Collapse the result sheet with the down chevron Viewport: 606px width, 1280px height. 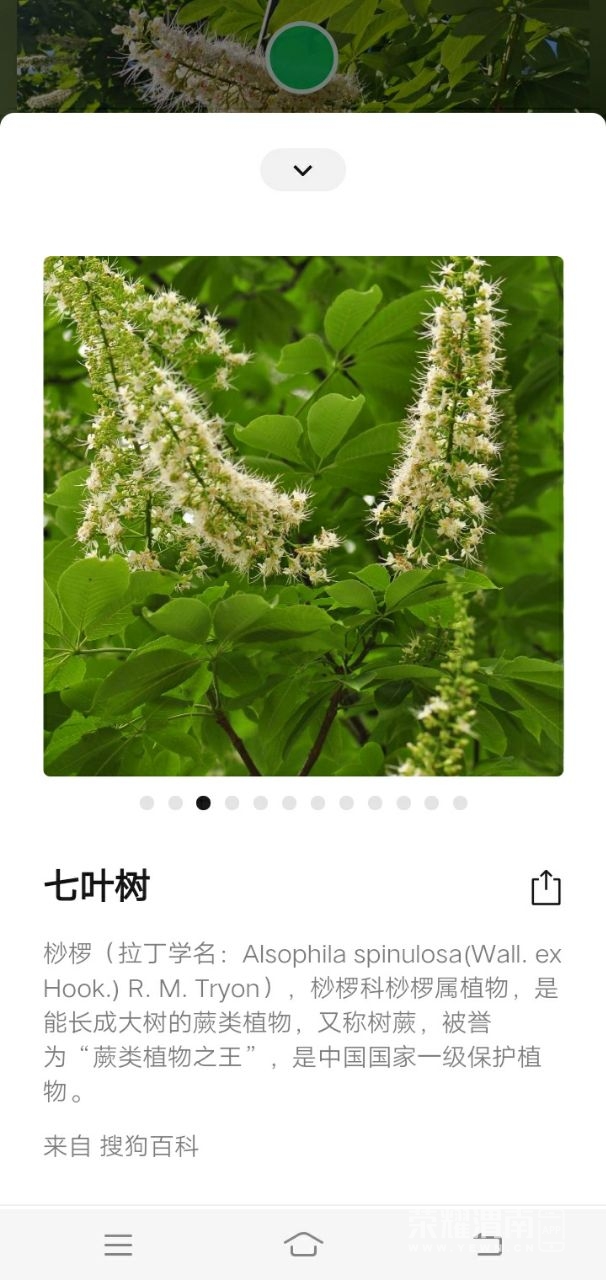(302, 170)
